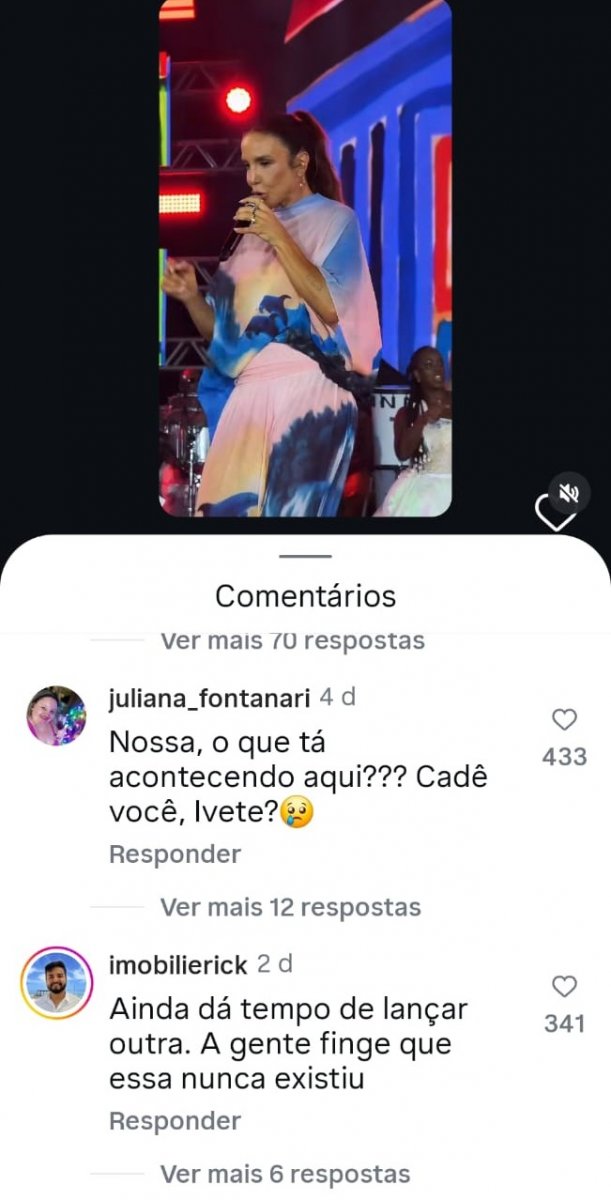Expand 'Ver mais 12 respostas'
The height and width of the screenshot is (1200, 611).
[290, 907]
